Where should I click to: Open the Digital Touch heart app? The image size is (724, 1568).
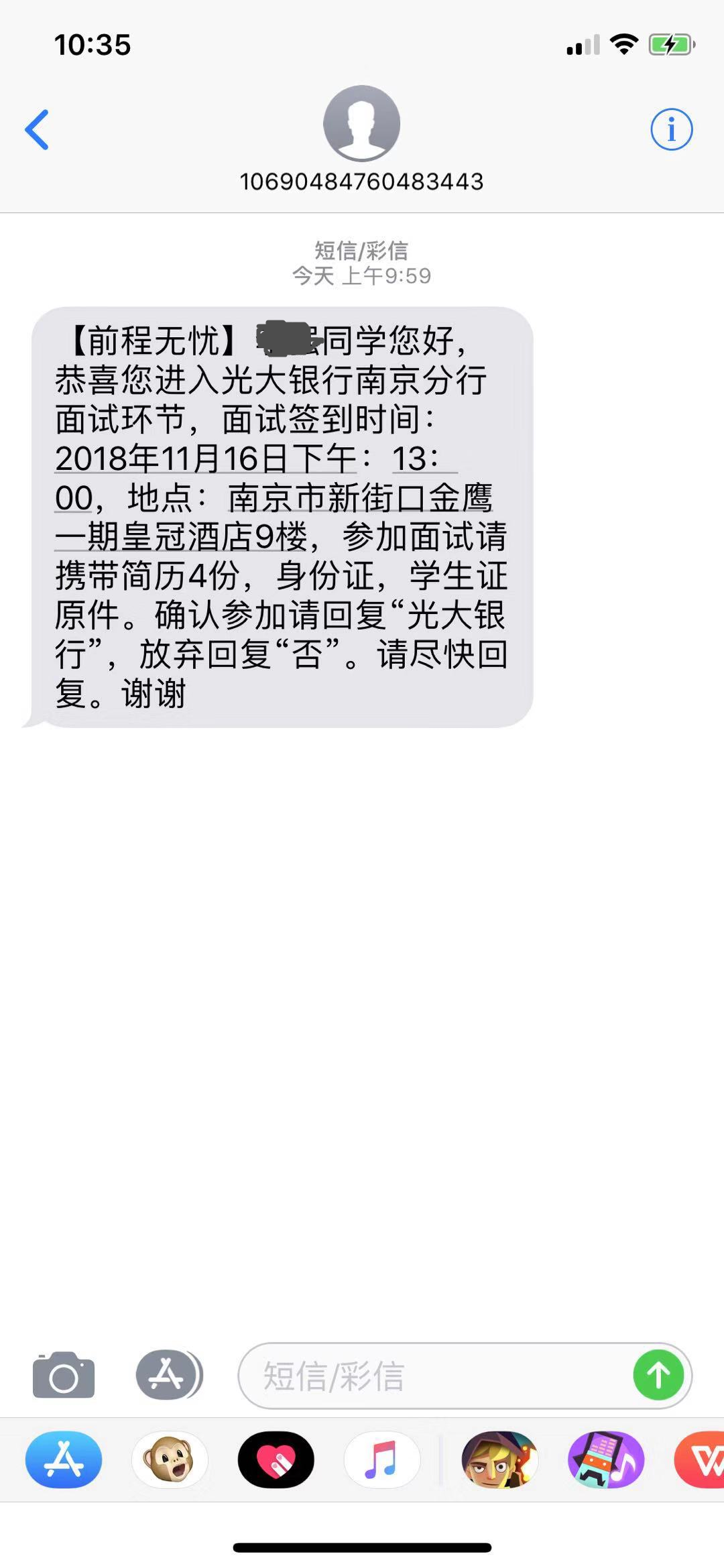(x=276, y=1459)
